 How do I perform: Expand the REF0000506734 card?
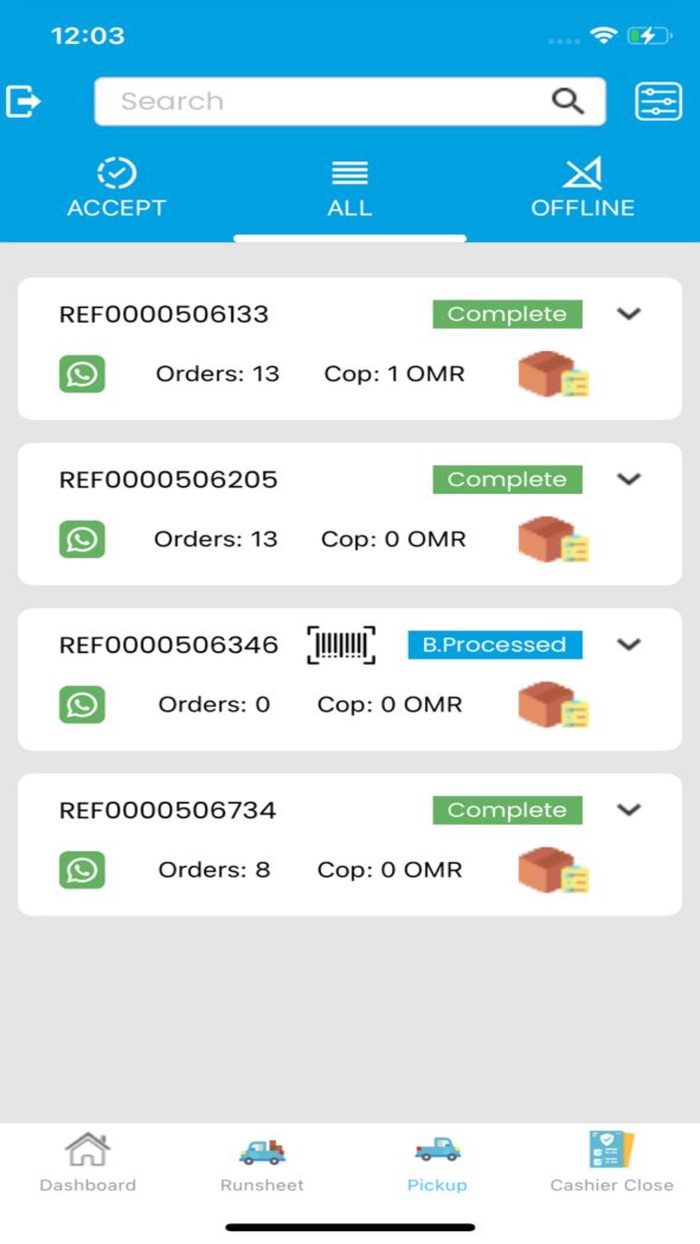(628, 810)
